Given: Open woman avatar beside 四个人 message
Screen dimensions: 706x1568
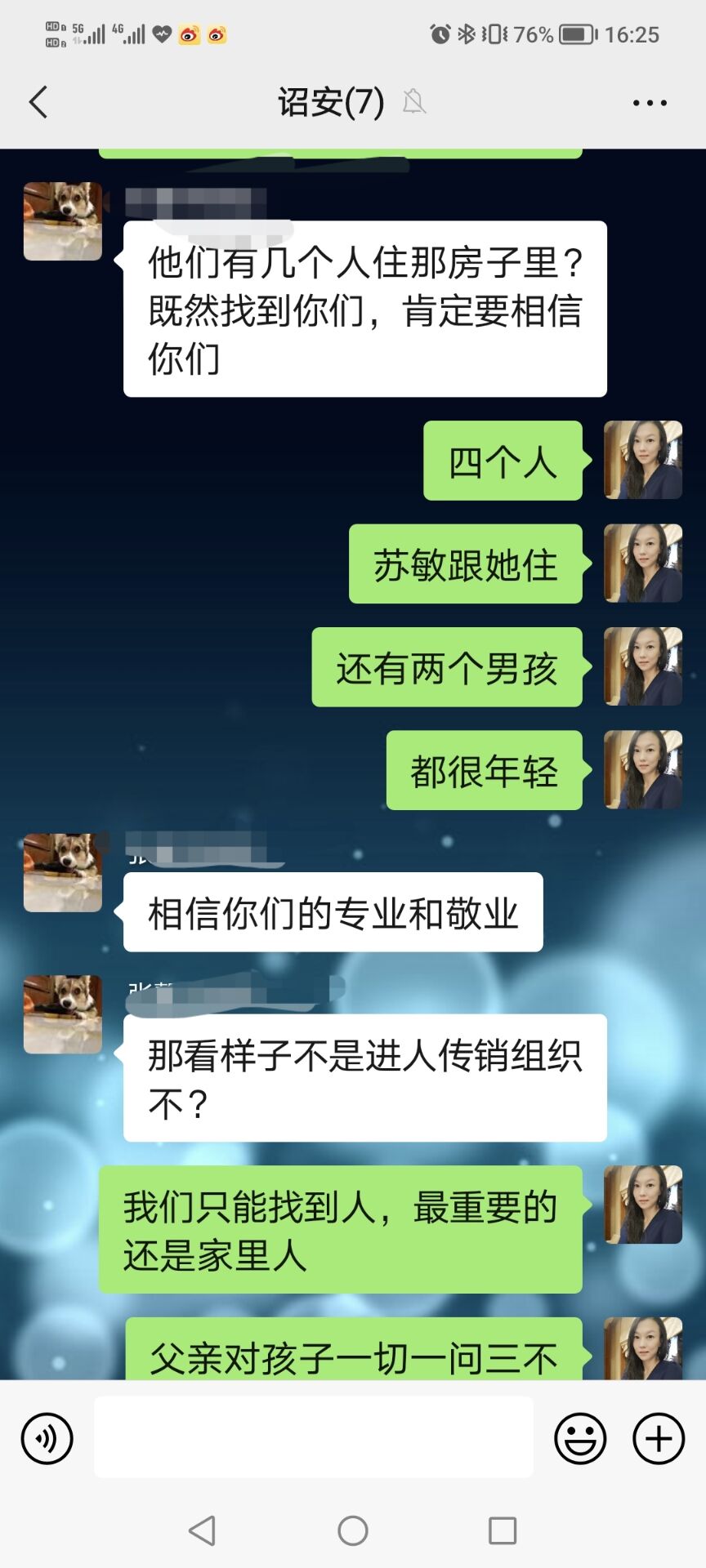Looking at the screenshot, I should (x=643, y=461).
